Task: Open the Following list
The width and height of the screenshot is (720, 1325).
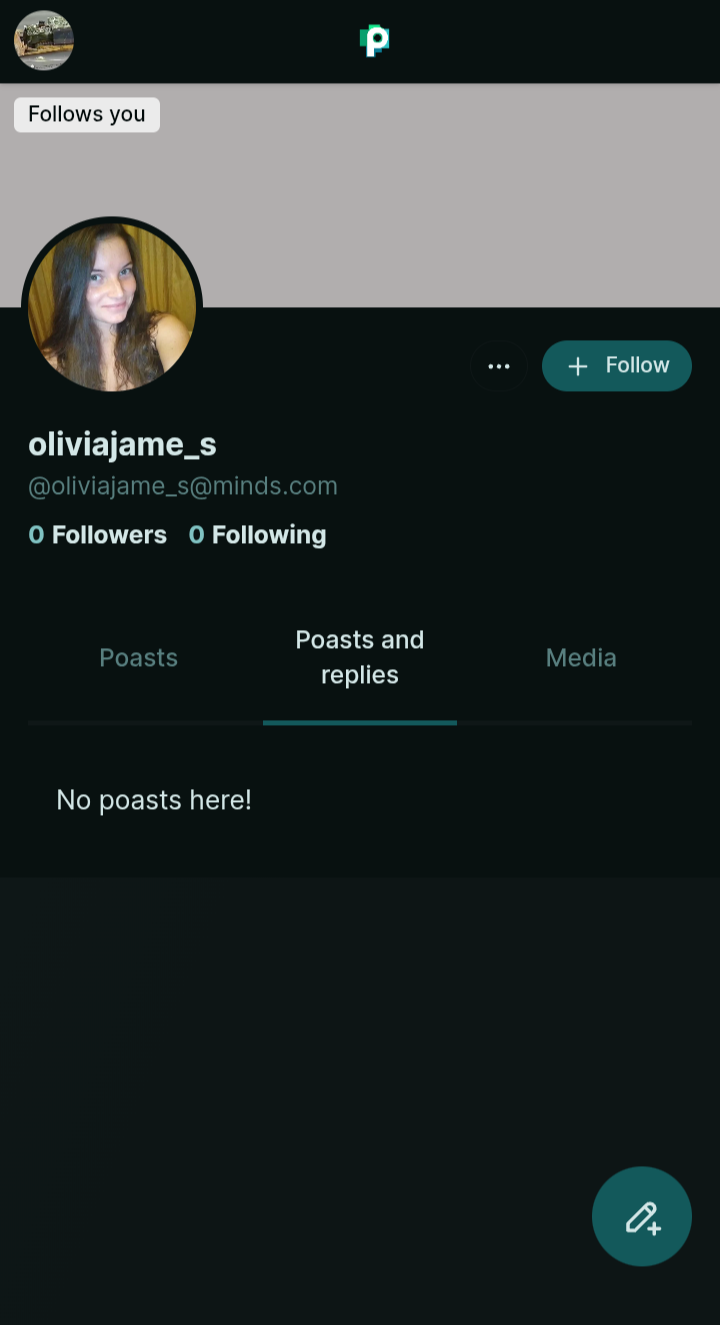Action: coord(258,535)
